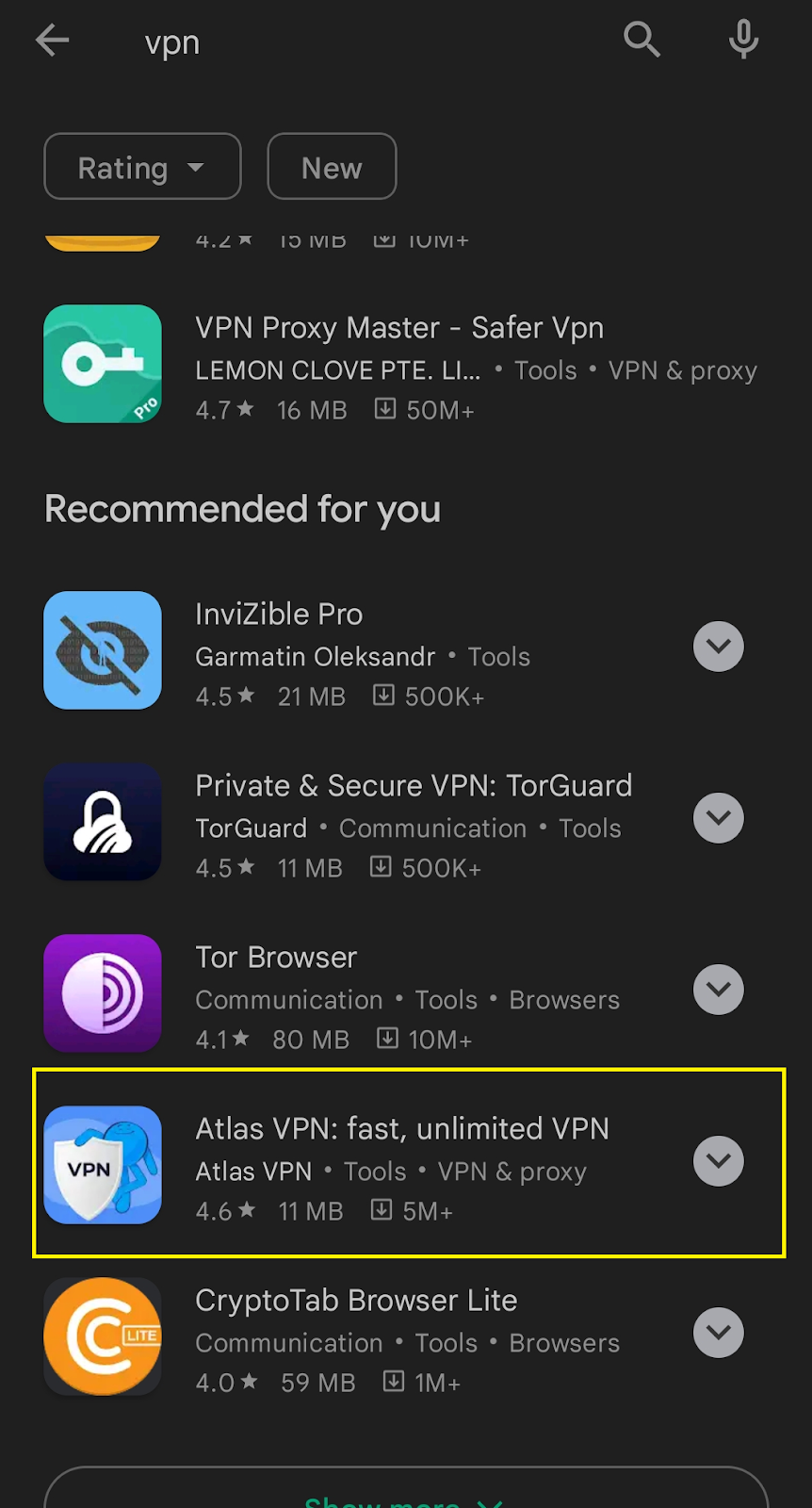Expand the CryptoTab Browser Lite chevron
This screenshot has height=1508, width=812.
point(719,1333)
